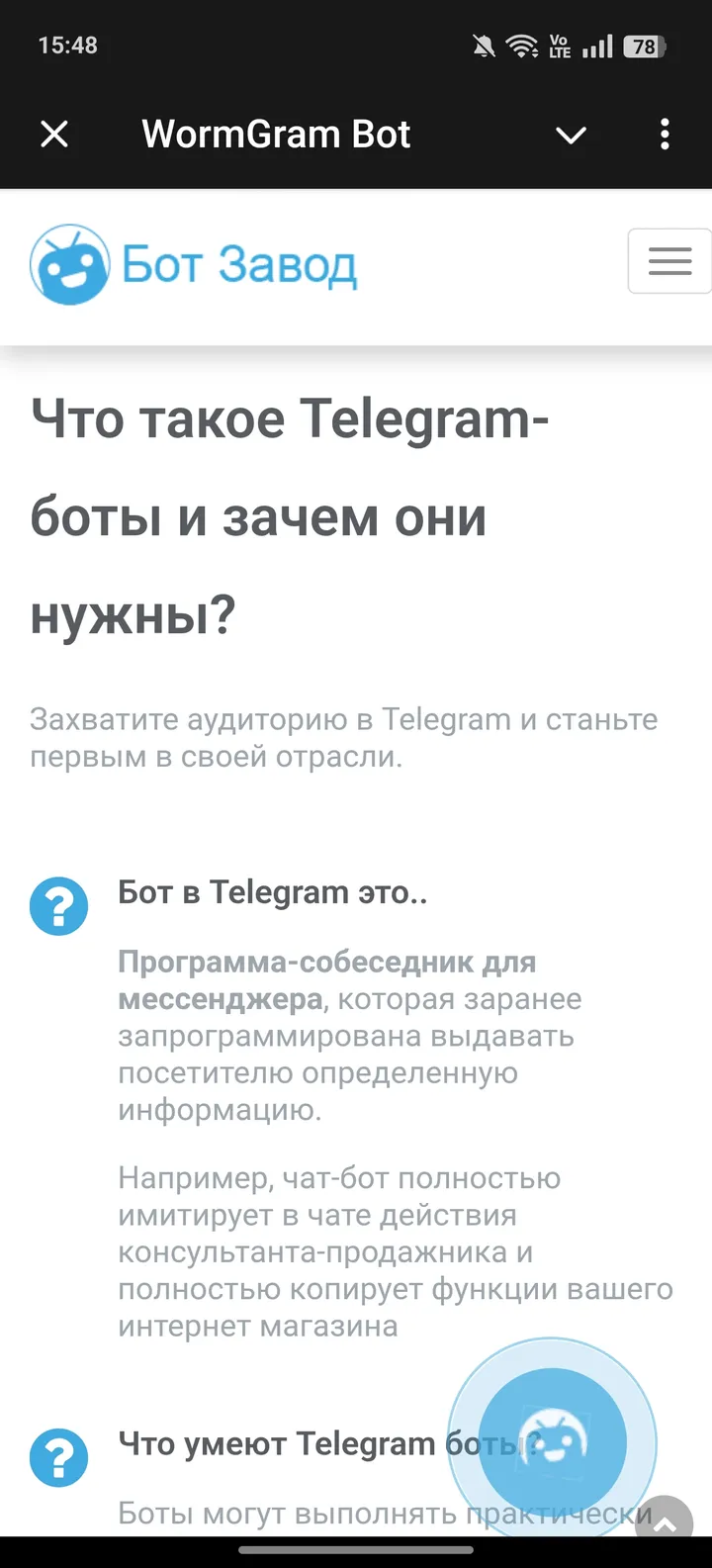The height and width of the screenshot is (1568, 712).
Task: Tap the scroll-to-top arrow button
Action: click(x=667, y=1521)
